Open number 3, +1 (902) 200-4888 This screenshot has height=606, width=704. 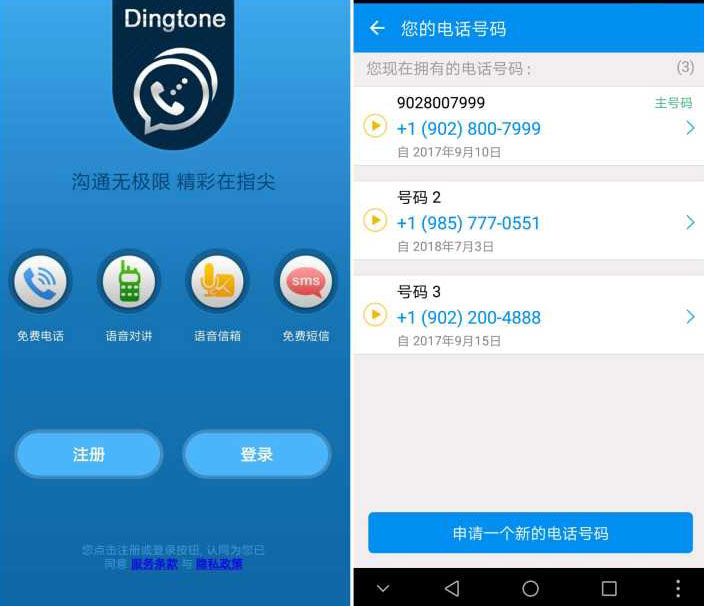coord(530,316)
